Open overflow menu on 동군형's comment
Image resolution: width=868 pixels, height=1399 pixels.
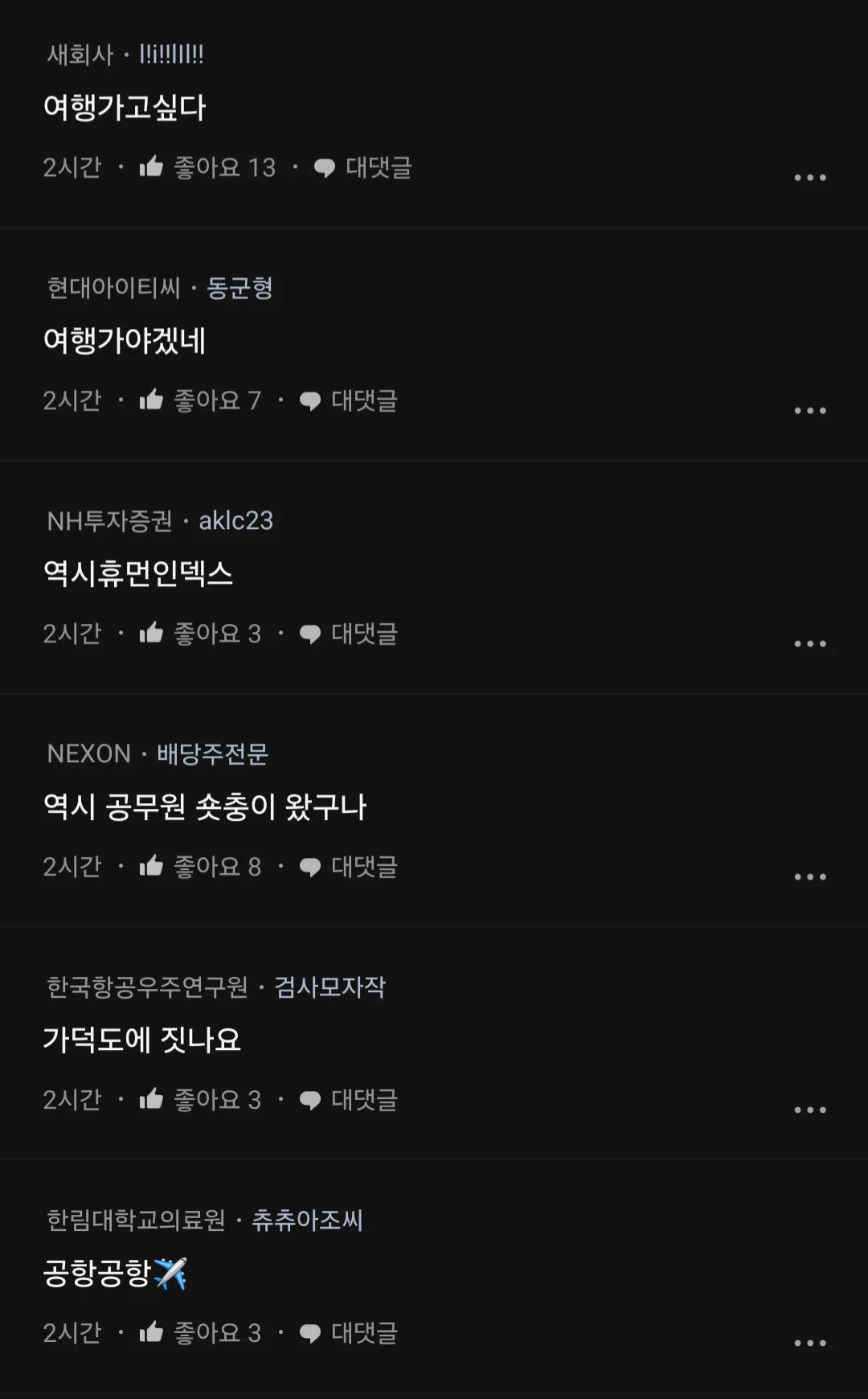(x=809, y=411)
